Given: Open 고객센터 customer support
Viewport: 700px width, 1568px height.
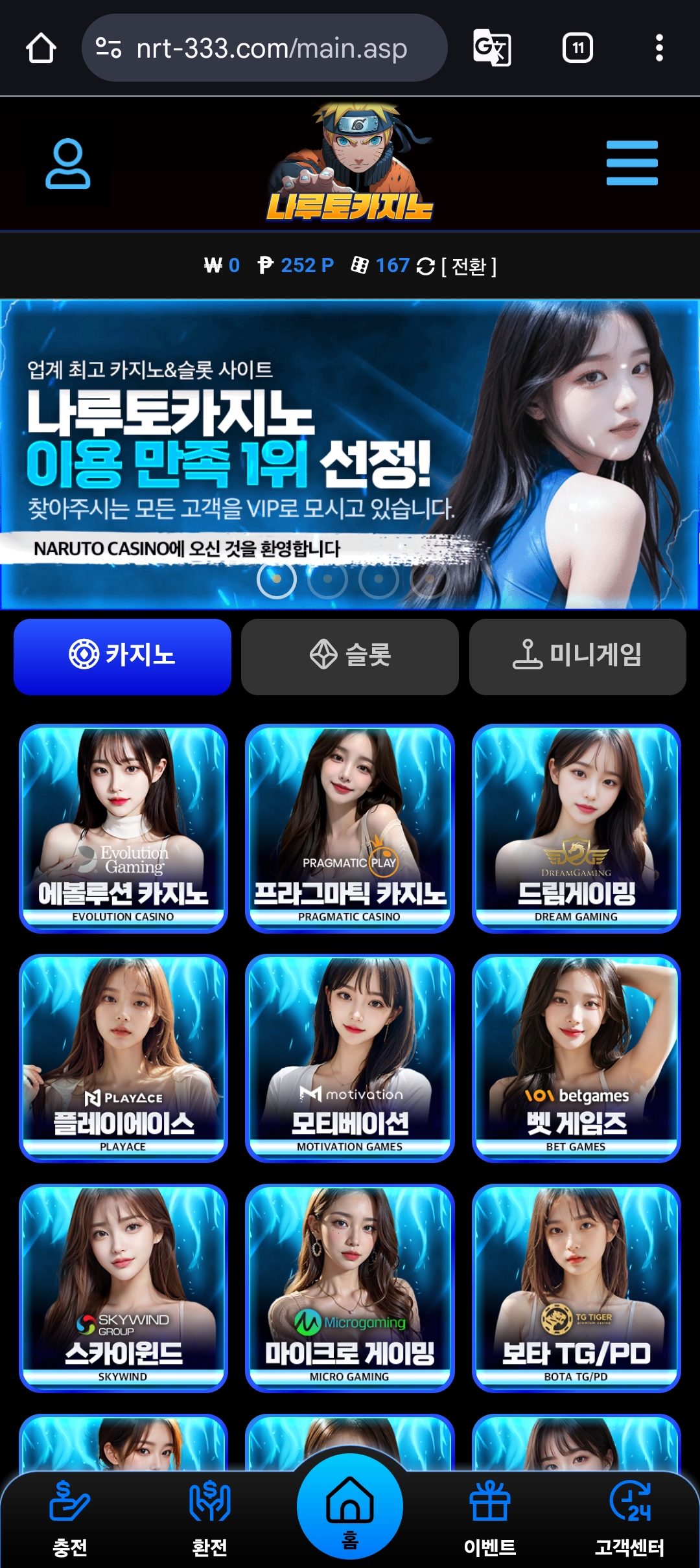Looking at the screenshot, I should [630, 1519].
